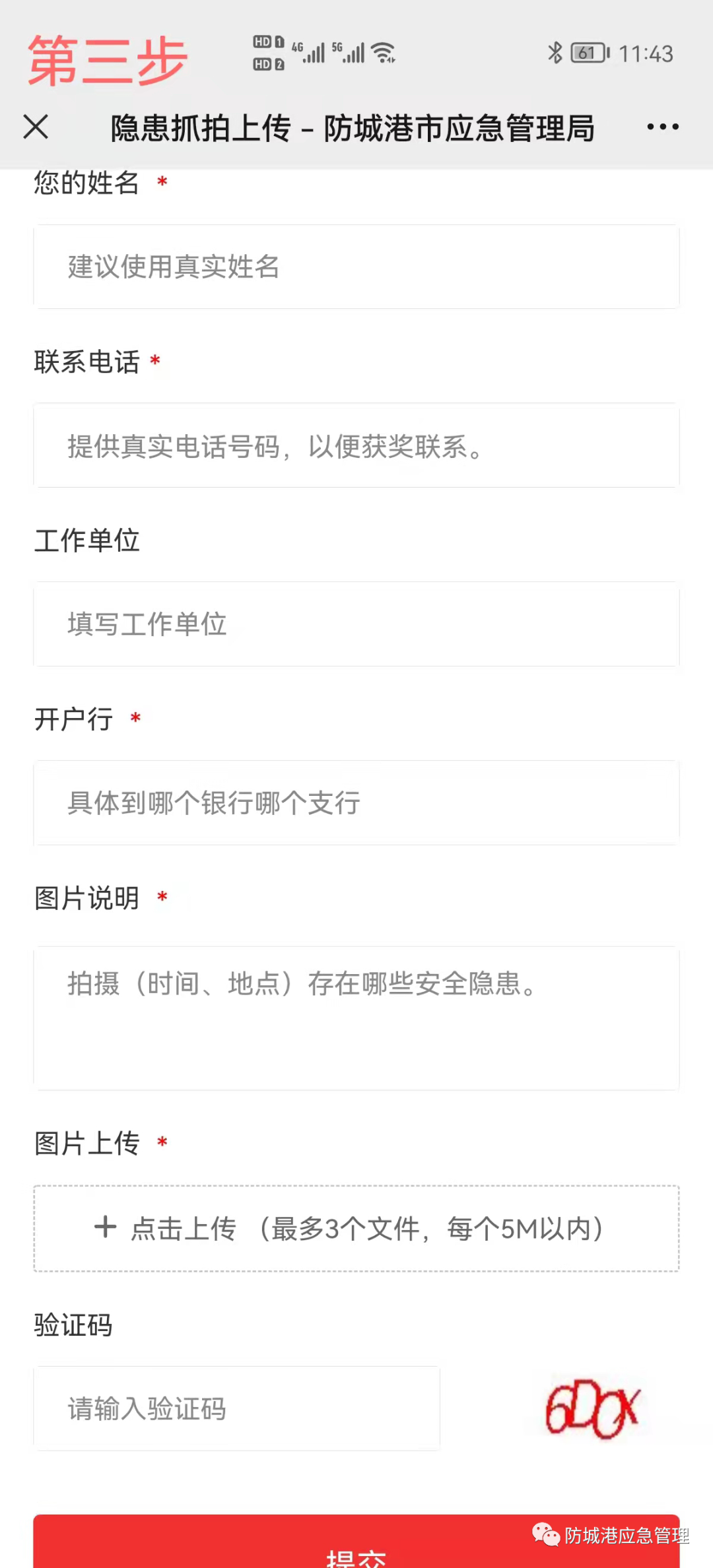
Task: Close the hazard report webpage
Action: [36, 127]
